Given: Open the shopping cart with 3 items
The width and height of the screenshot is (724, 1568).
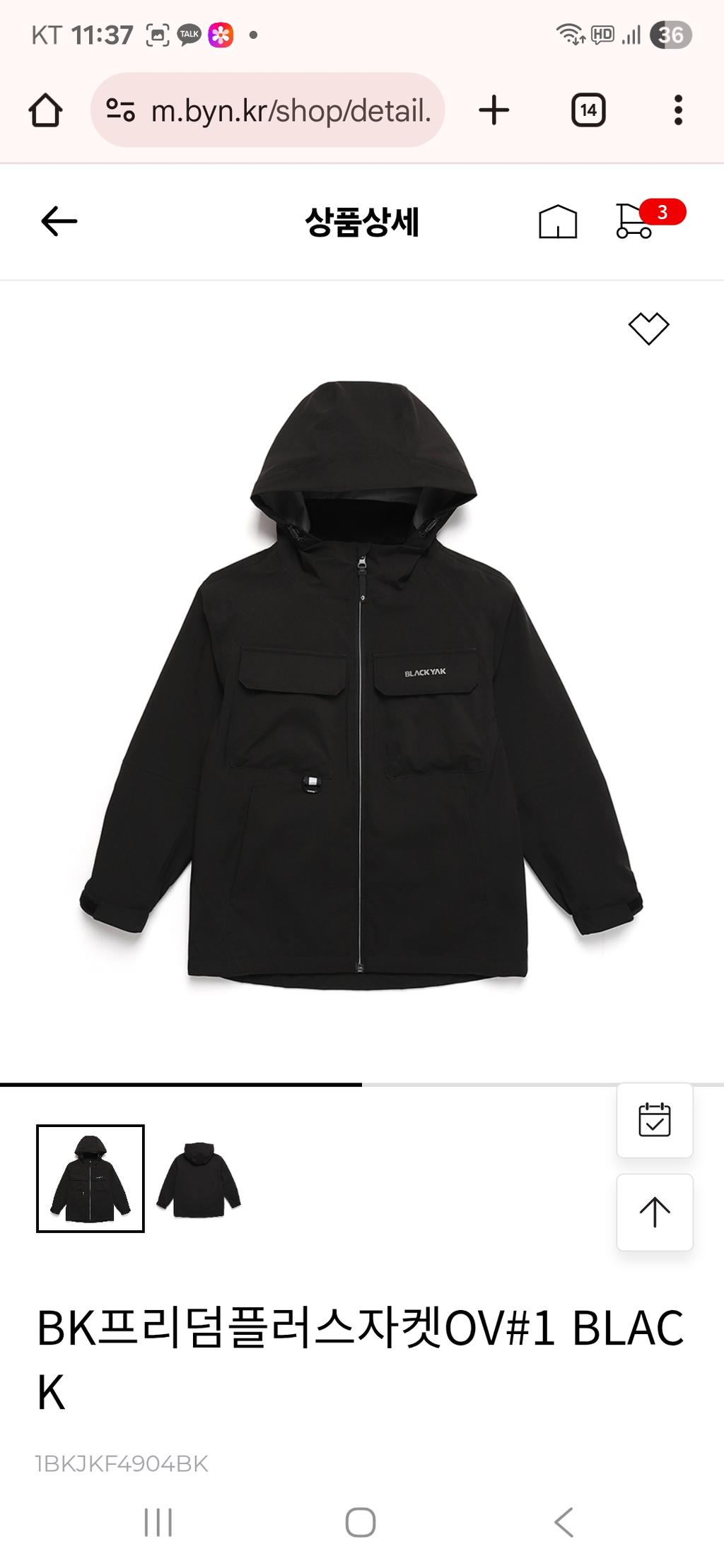Looking at the screenshot, I should pyautogui.click(x=635, y=222).
